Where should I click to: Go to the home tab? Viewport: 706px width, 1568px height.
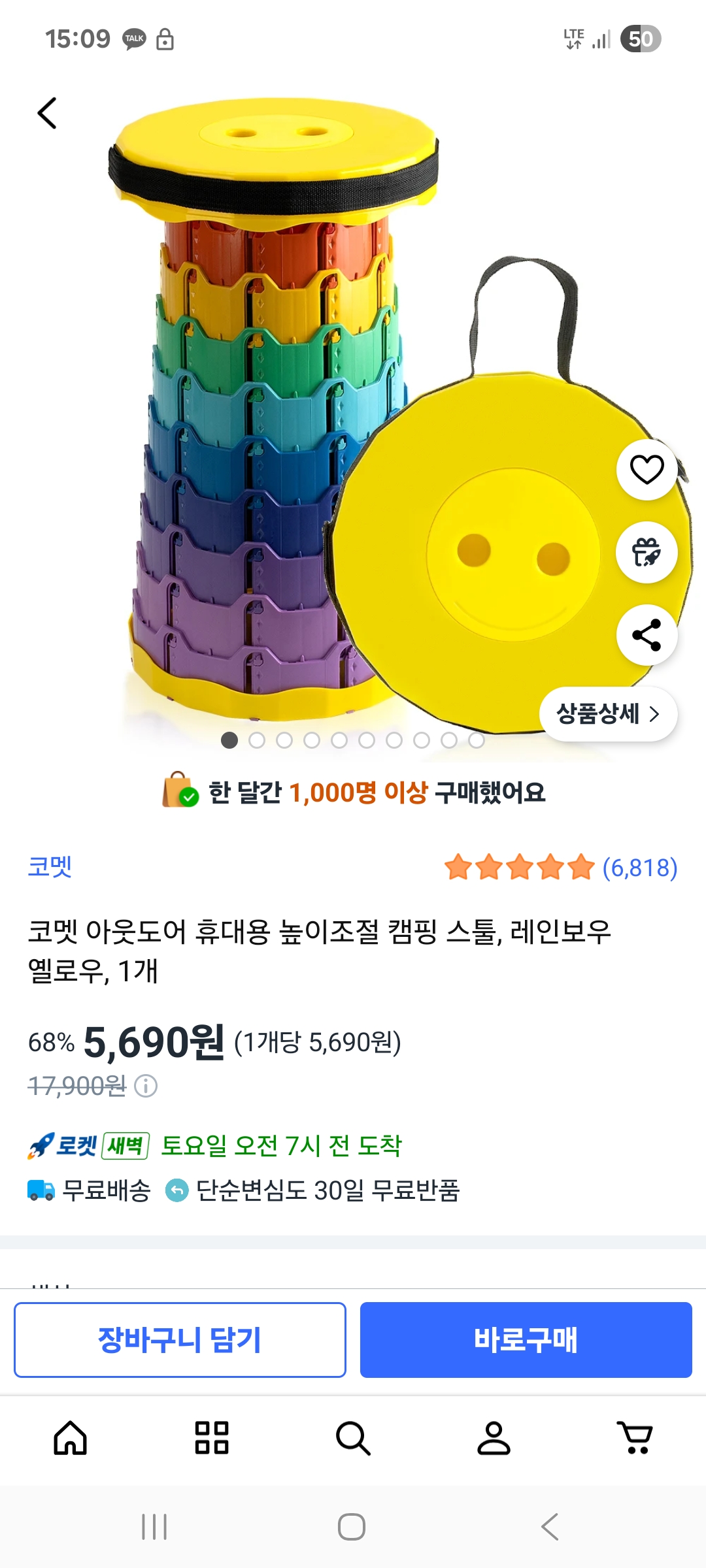pyautogui.click(x=71, y=1438)
